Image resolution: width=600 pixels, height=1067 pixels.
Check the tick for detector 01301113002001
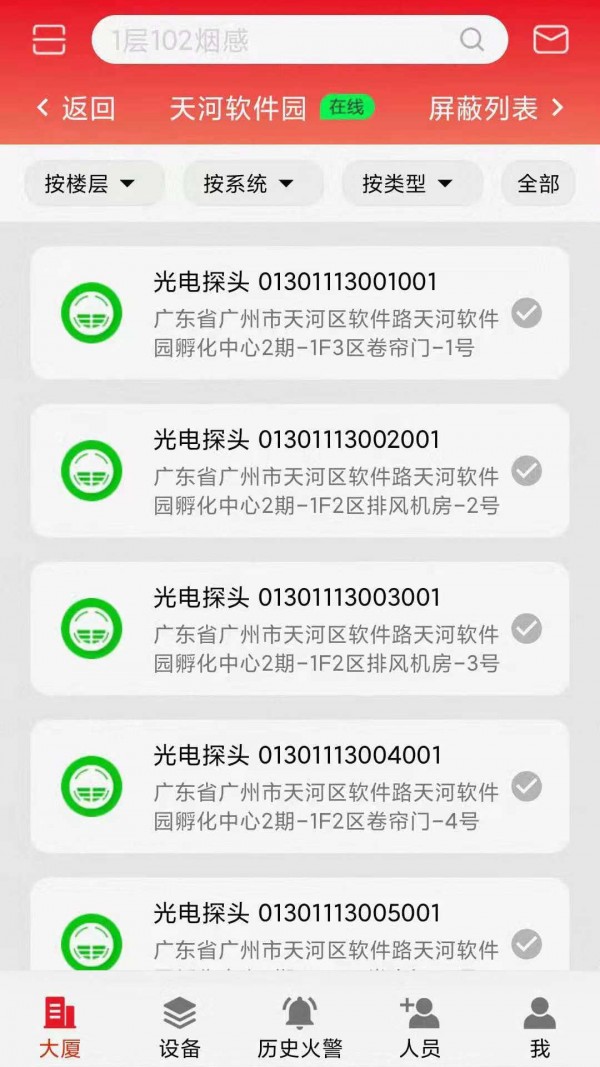(x=527, y=471)
